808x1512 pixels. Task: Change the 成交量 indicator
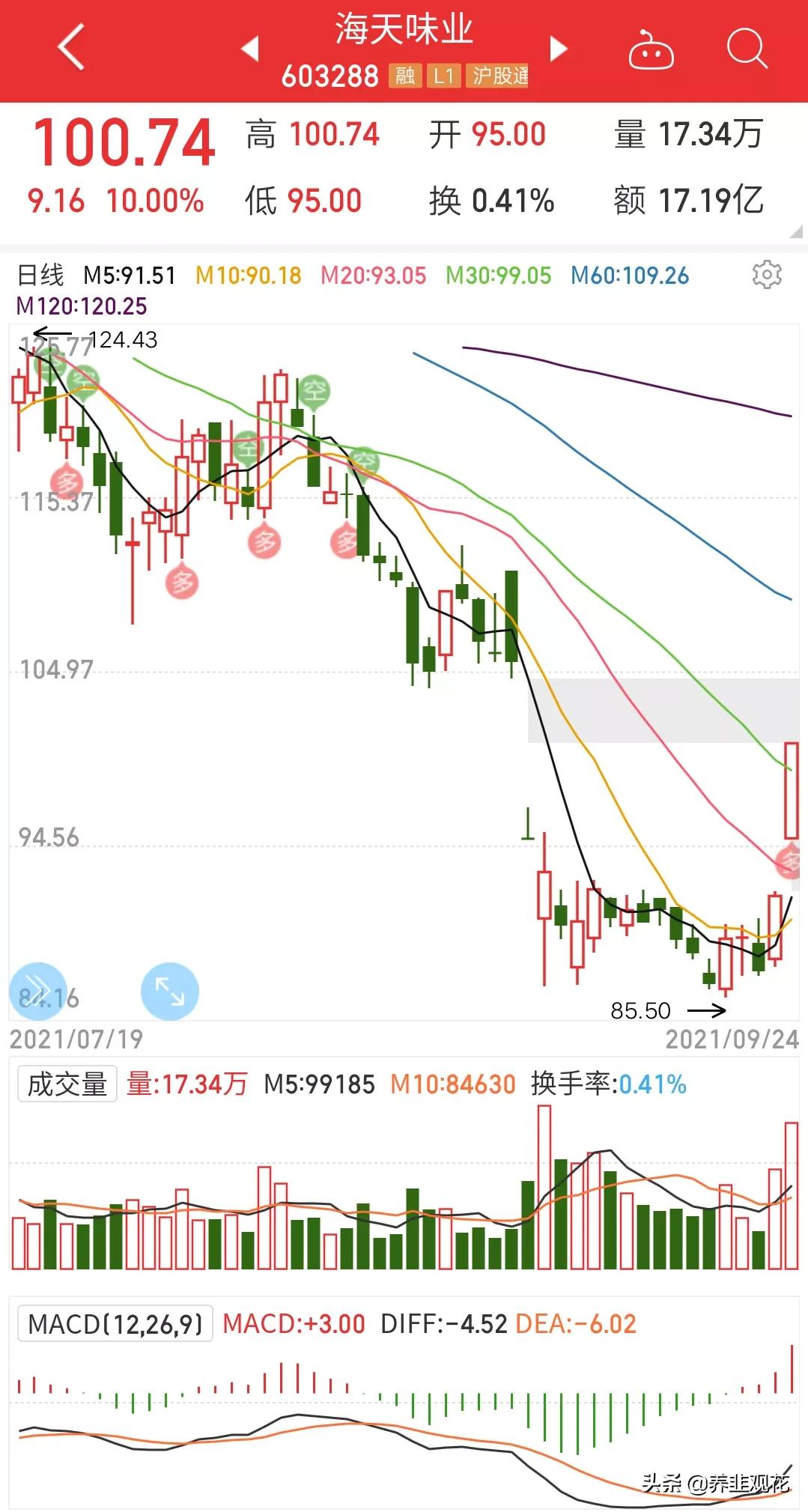67,1084
